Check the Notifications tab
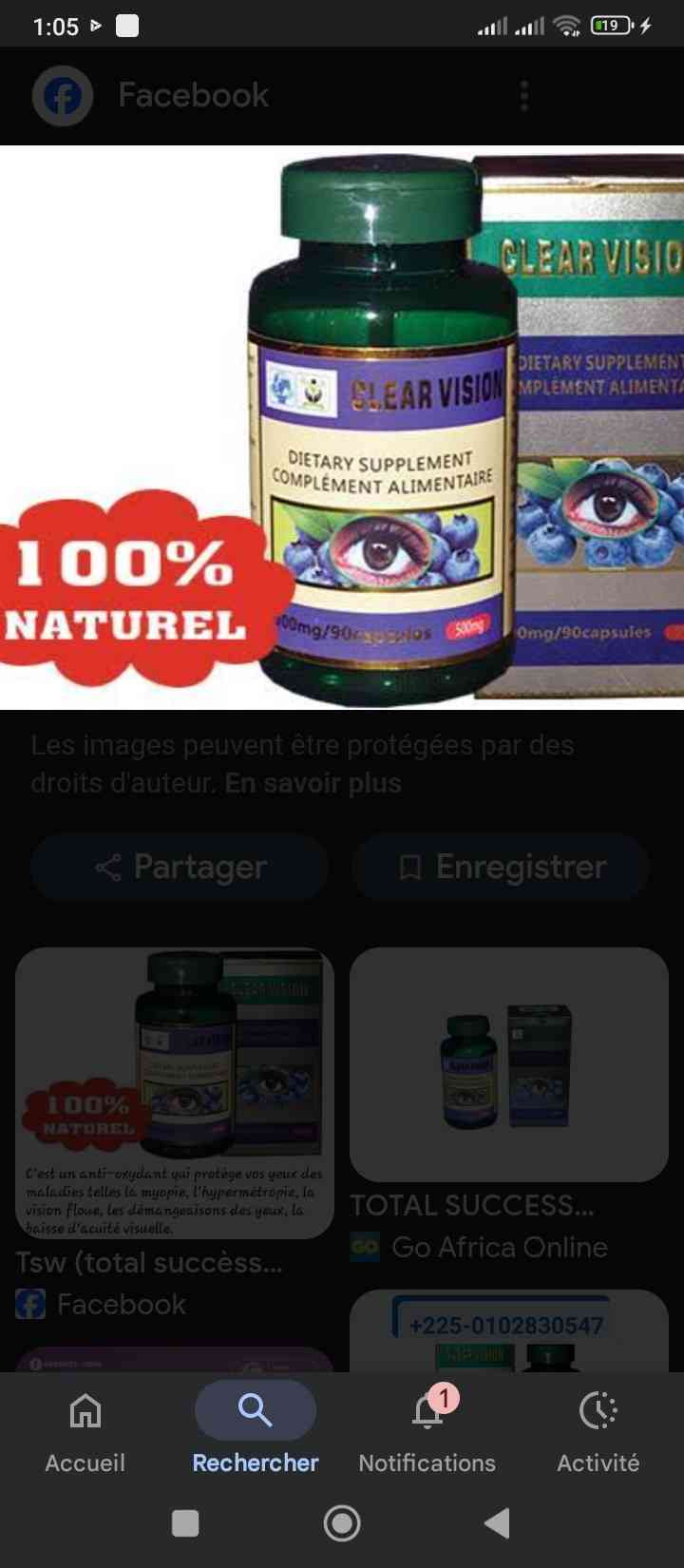 coord(427,1428)
